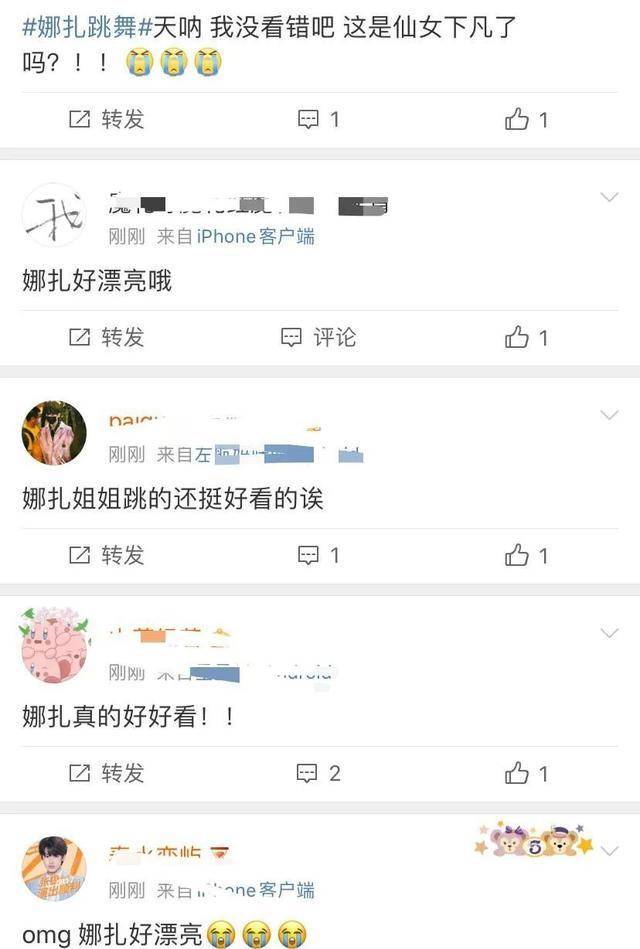Viewport: 640px width, 949px height.
Task: Tap 转发 under 娜扎真的好好看！！
Action: tap(107, 773)
